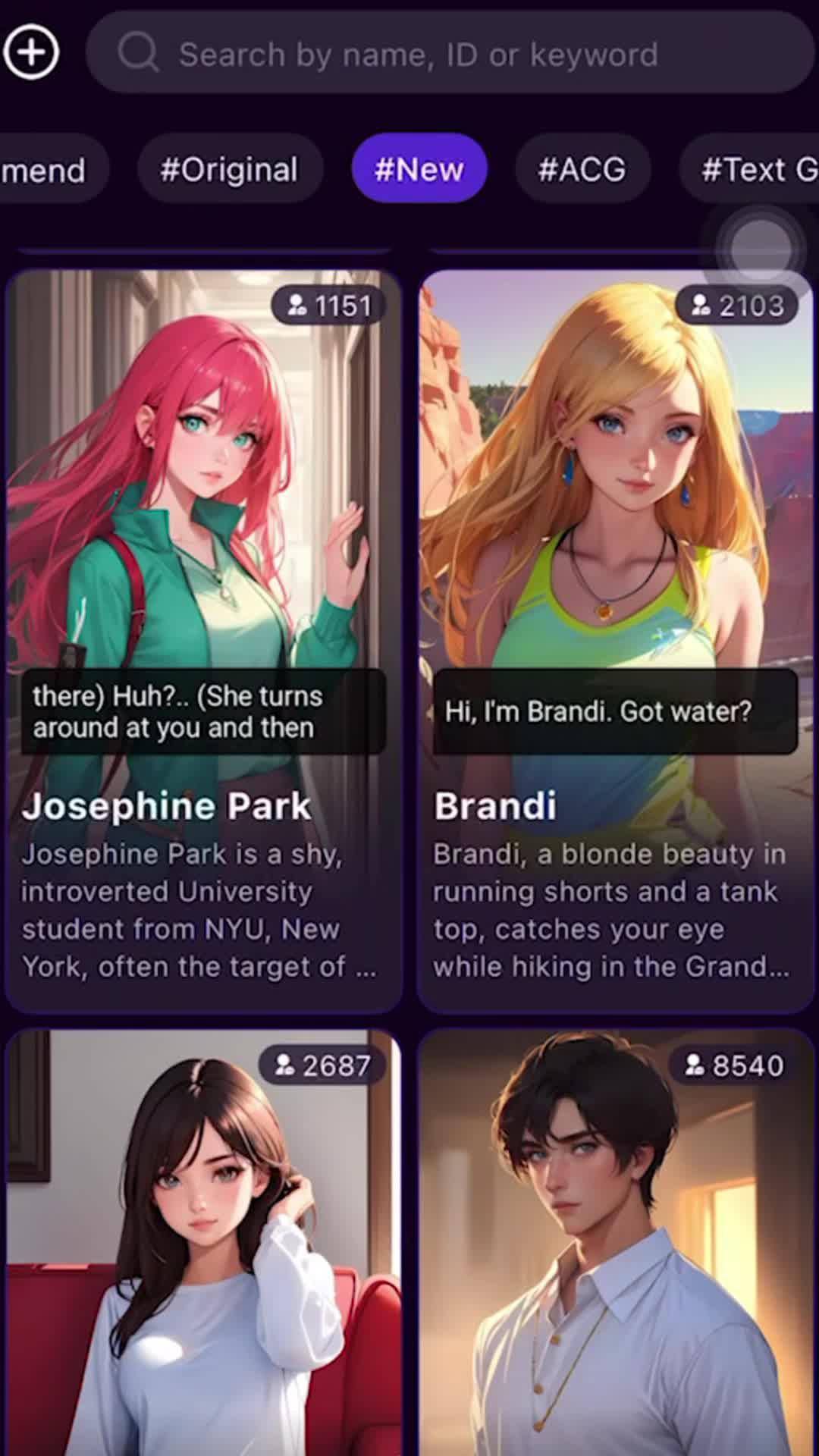Open the #Text G category
819x1456 pixels.
coord(754,169)
